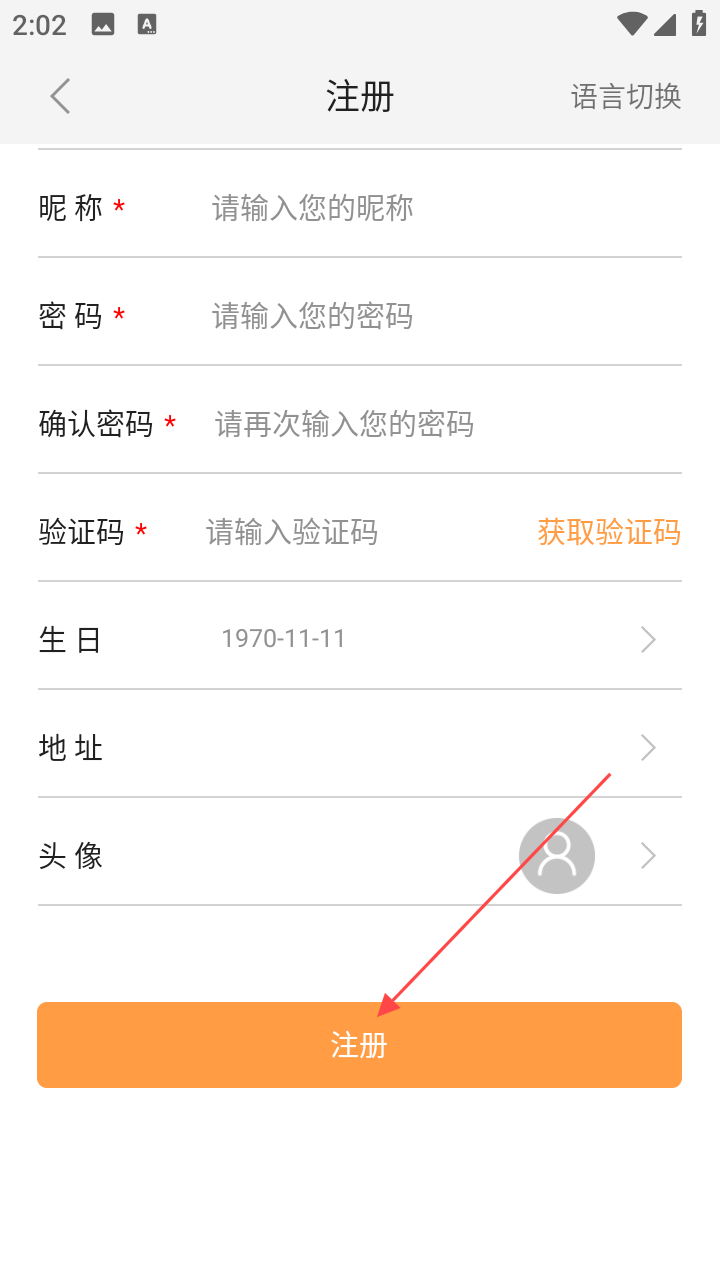
Task: Select the 确认密码 confirm password field
Action: tap(447, 424)
